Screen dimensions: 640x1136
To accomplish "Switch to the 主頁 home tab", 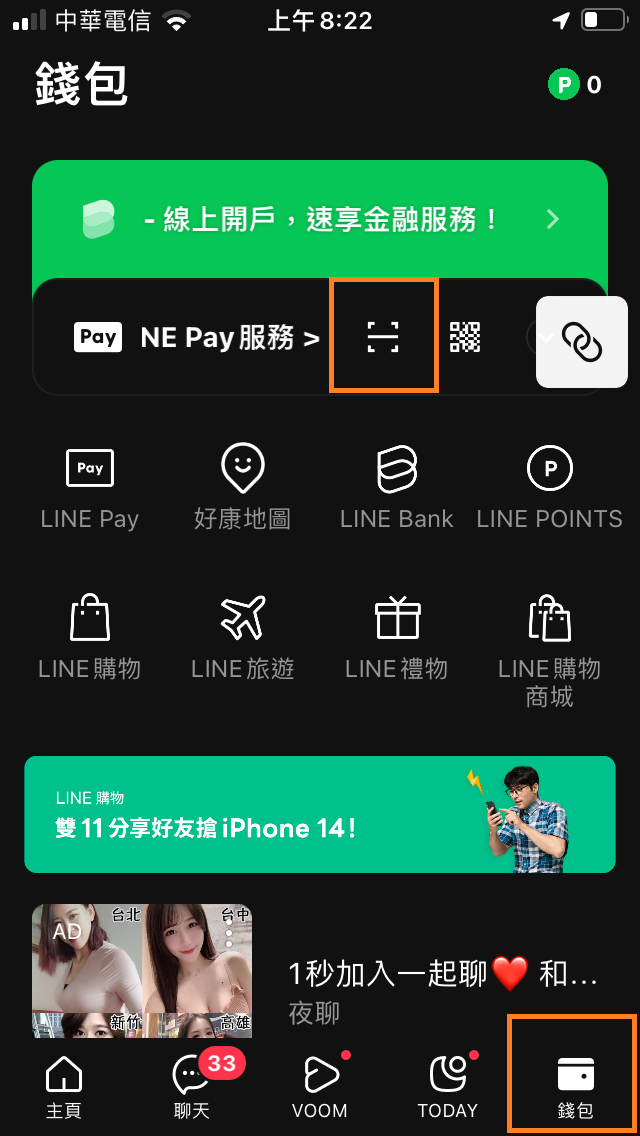I will pyautogui.click(x=64, y=1088).
